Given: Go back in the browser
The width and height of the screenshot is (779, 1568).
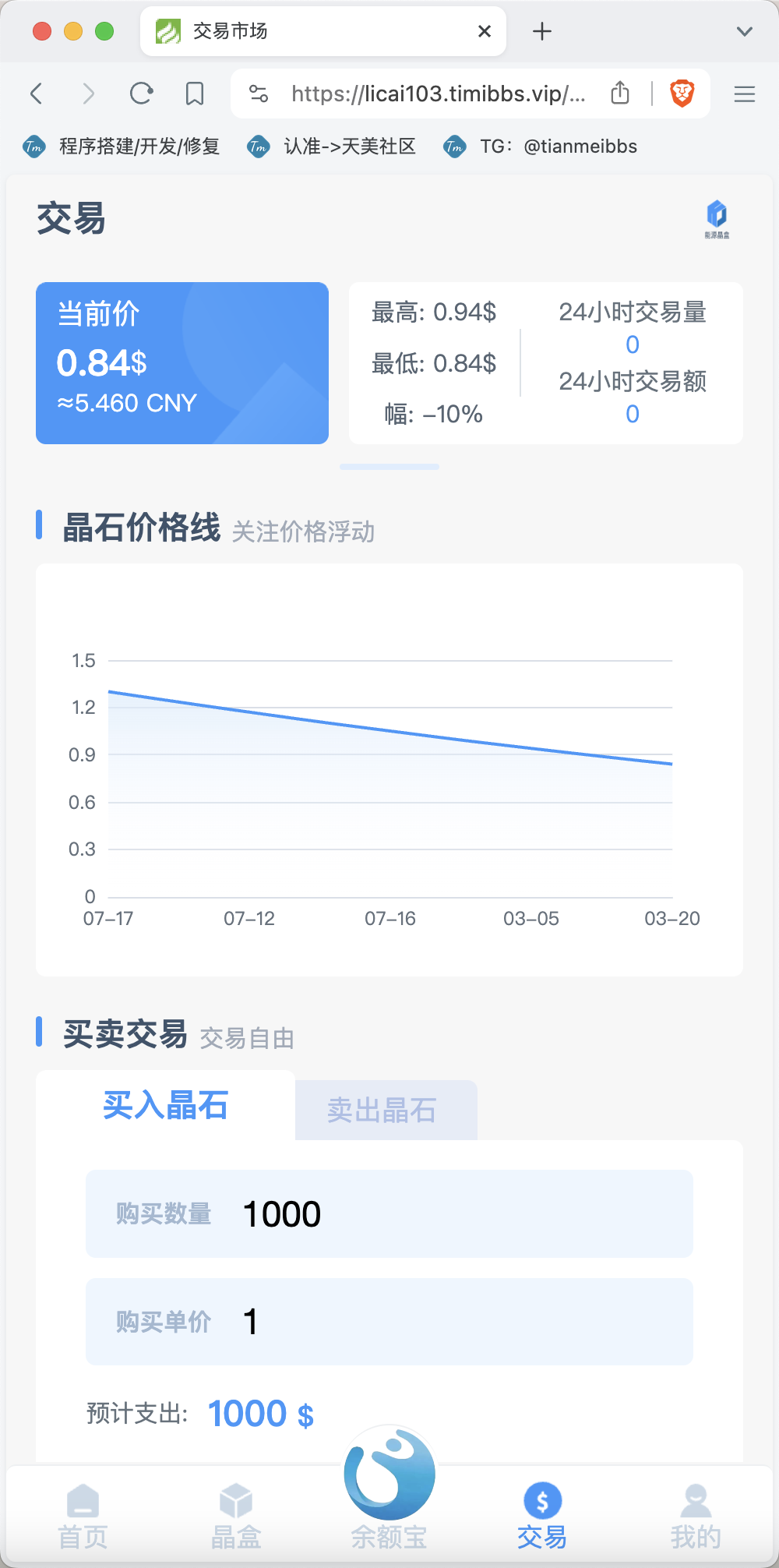Looking at the screenshot, I should [37, 94].
